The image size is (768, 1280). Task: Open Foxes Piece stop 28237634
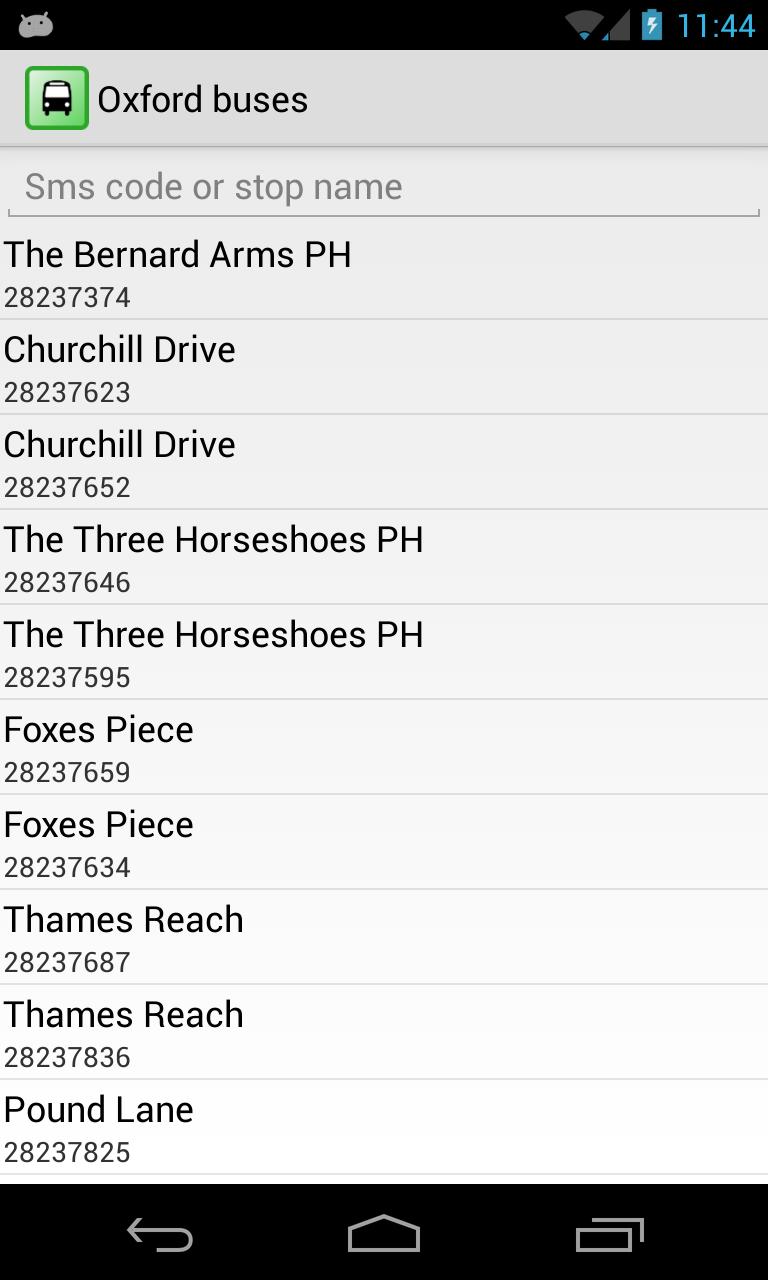(384, 842)
